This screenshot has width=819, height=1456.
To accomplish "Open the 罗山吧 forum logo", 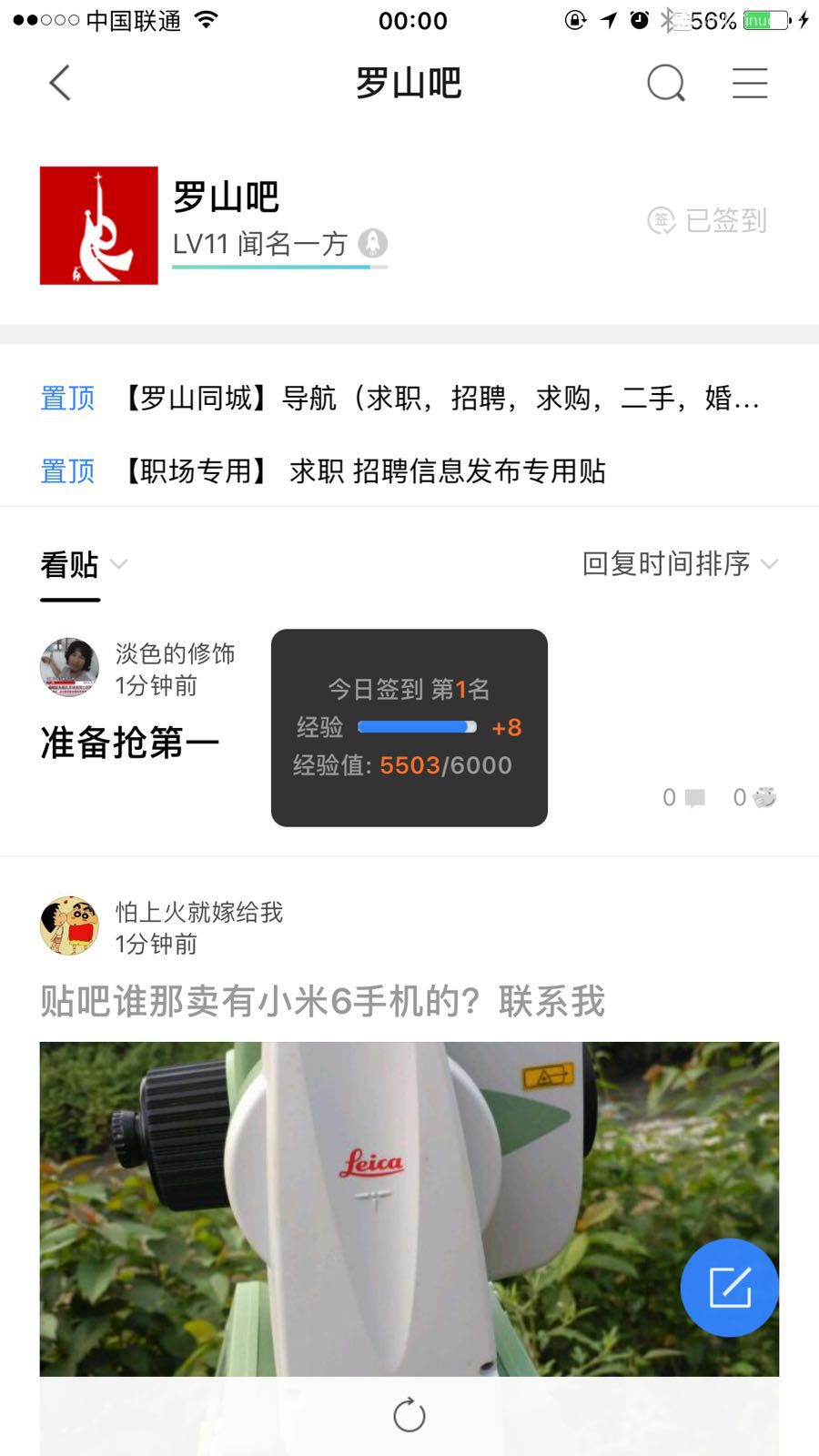I will [x=99, y=226].
